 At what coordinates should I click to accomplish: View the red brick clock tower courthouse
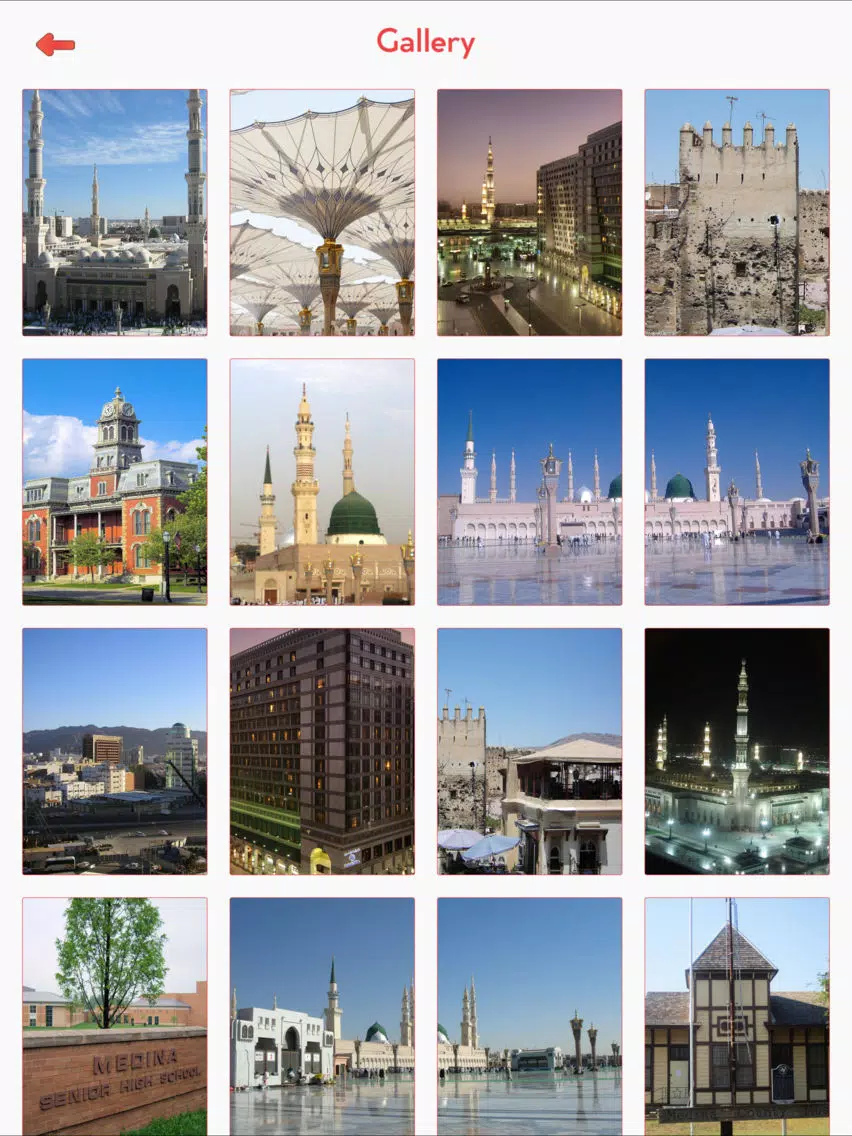coord(114,482)
